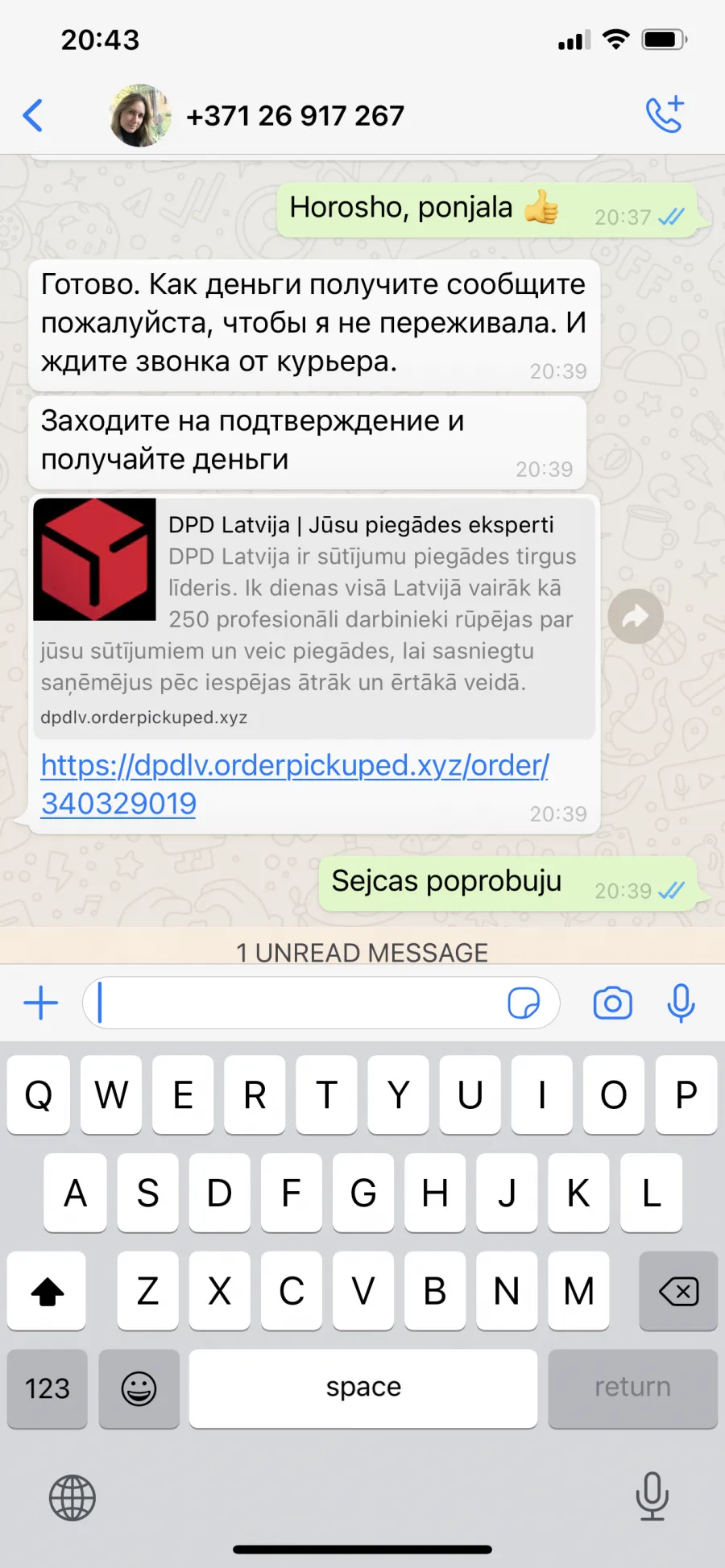Focus the message text field
725x1568 pixels.
298,1003
